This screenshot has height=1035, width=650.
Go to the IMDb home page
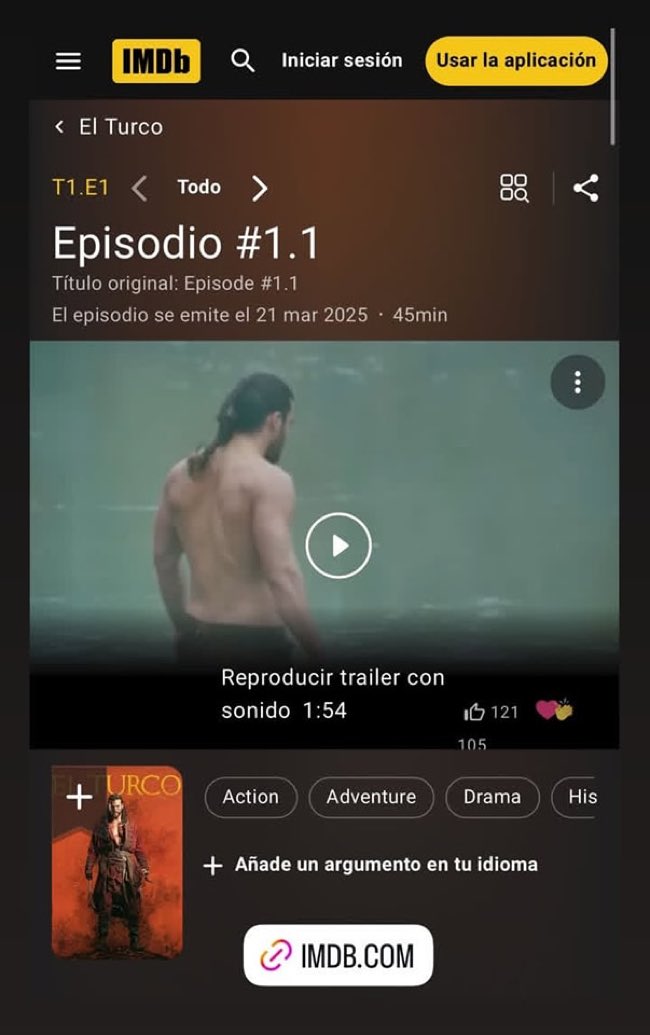coord(156,61)
